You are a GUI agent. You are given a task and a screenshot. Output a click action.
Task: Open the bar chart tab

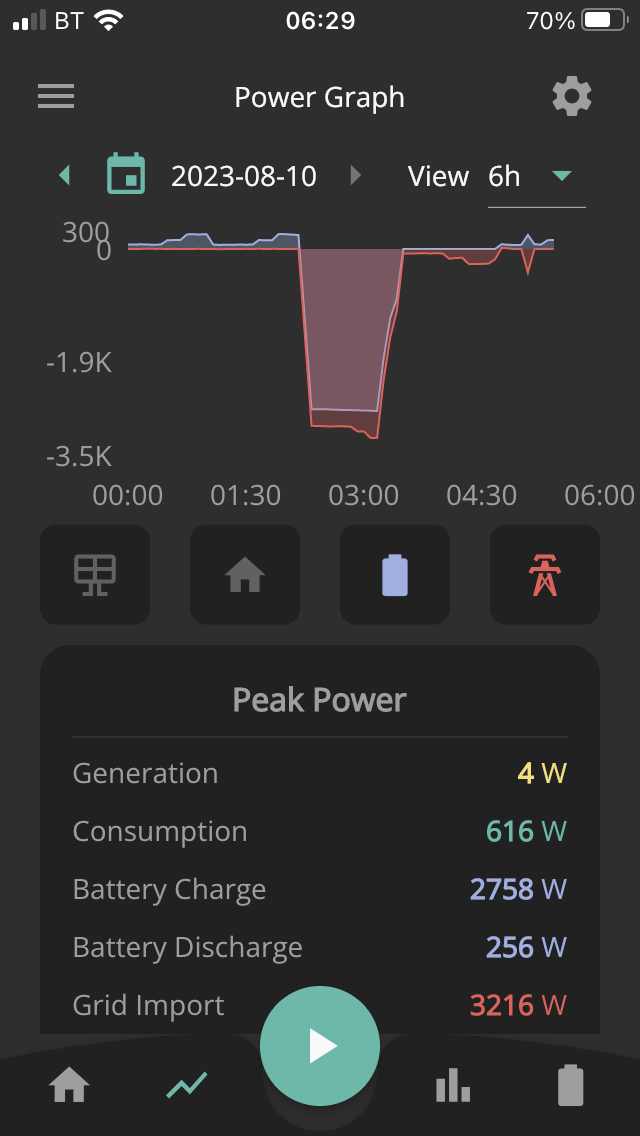click(x=453, y=1085)
